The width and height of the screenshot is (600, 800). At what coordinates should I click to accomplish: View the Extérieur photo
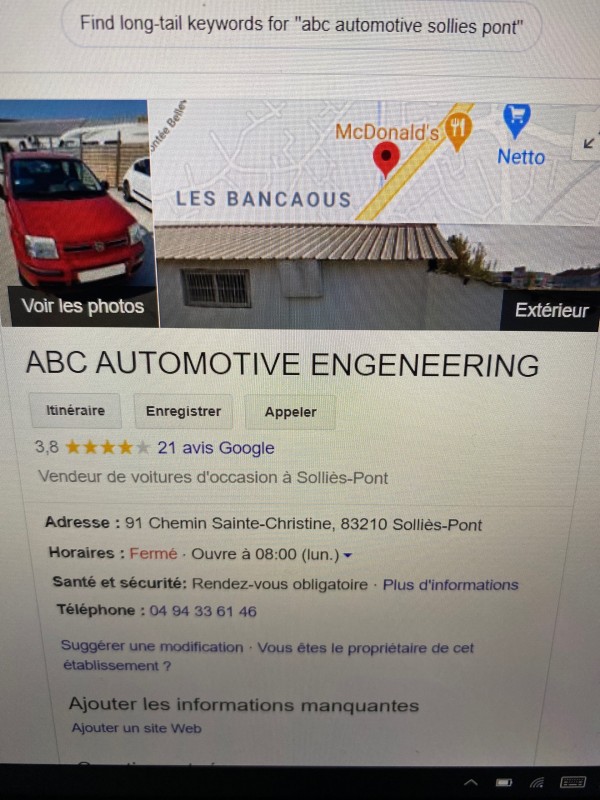pos(551,310)
